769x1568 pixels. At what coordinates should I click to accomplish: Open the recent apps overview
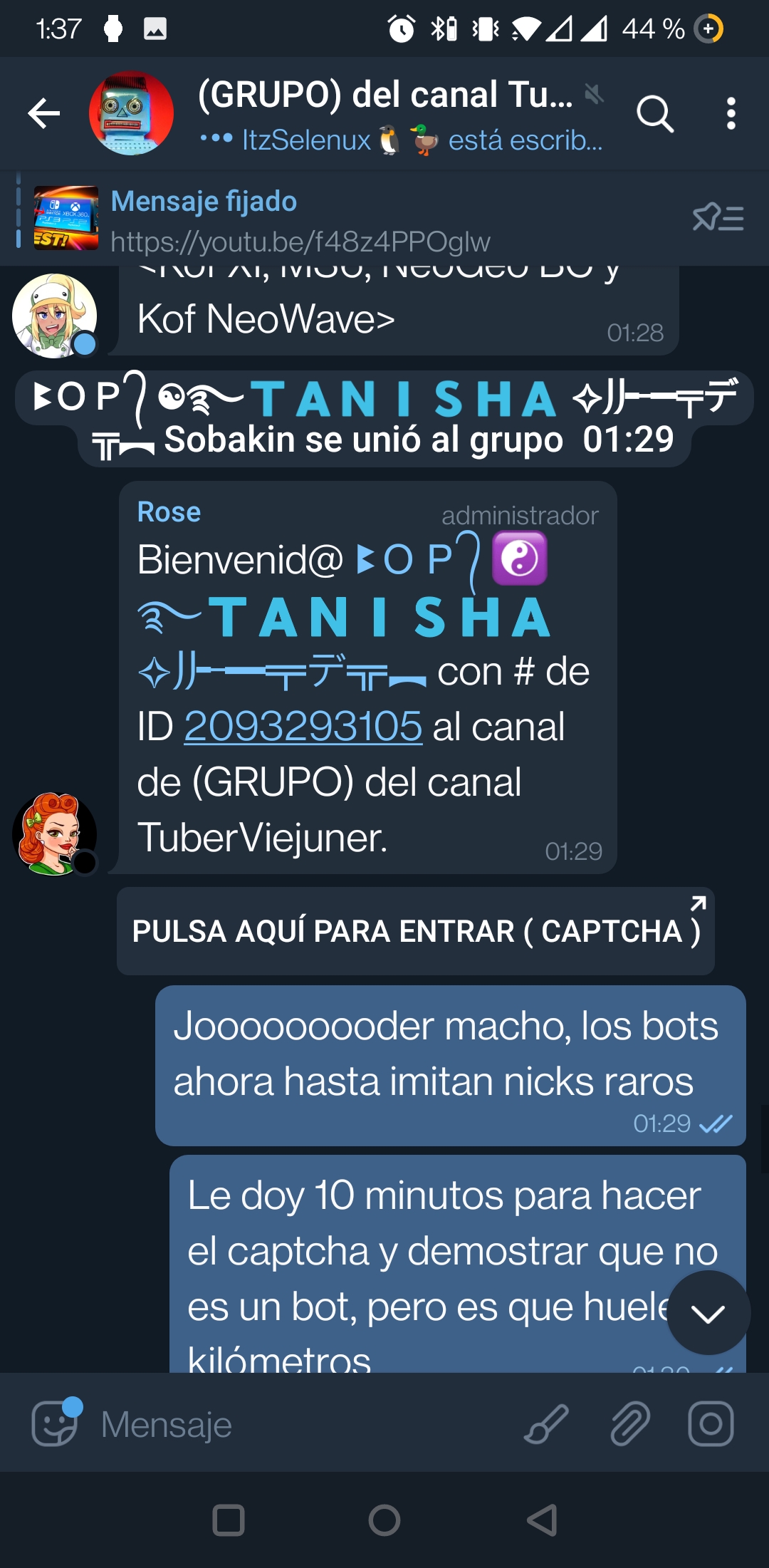click(x=229, y=1520)
